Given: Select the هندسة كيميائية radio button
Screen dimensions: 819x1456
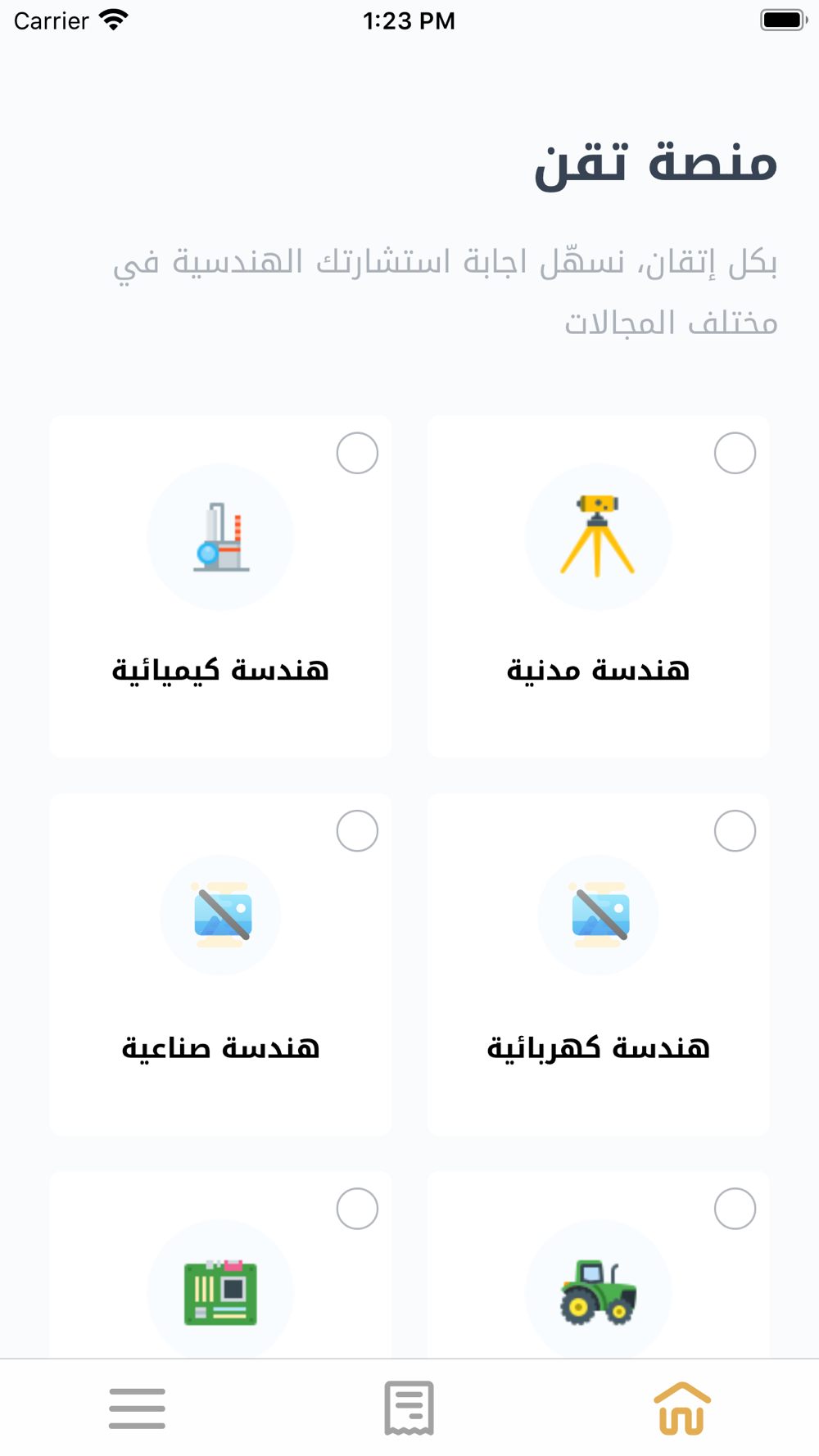Looking at the screenshot, I should [357, 453].
